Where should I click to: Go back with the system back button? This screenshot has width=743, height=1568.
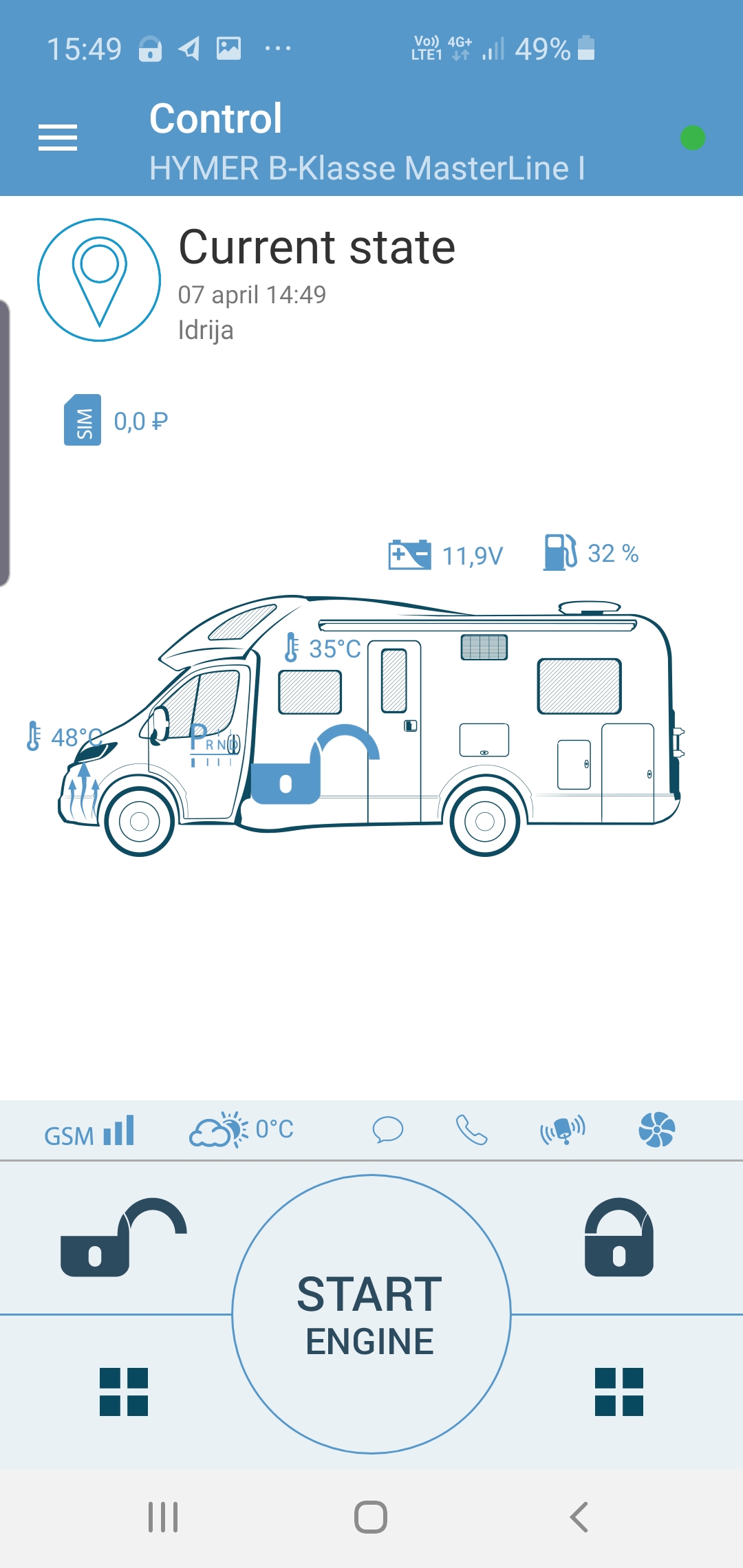(x=579, y=1517)
